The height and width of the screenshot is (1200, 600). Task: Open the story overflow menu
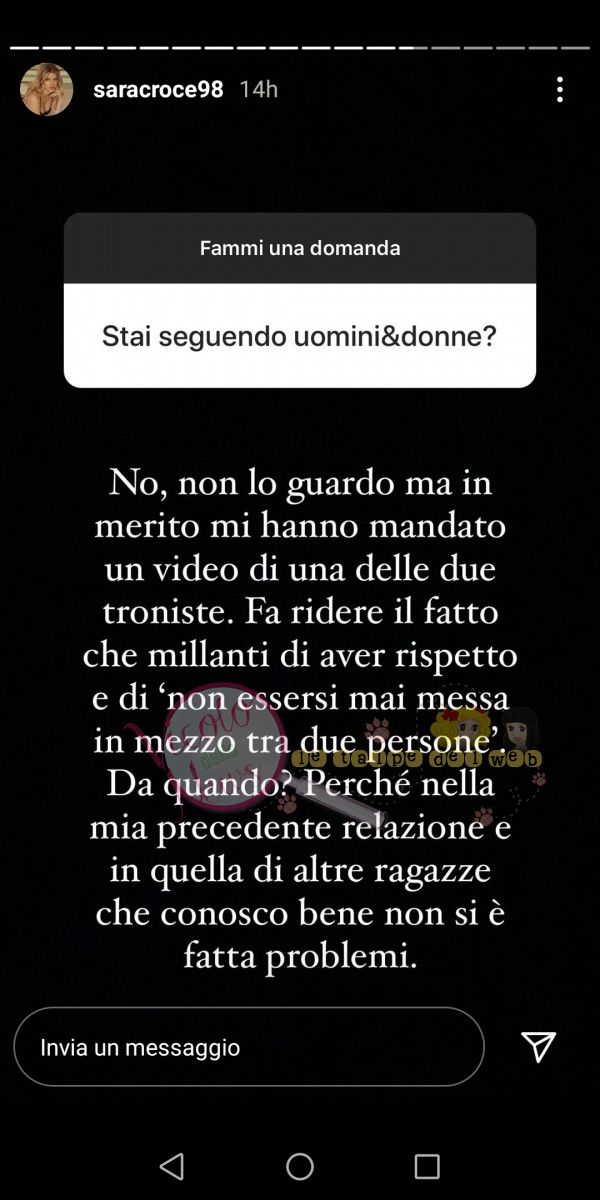click(x=559, y=89)
